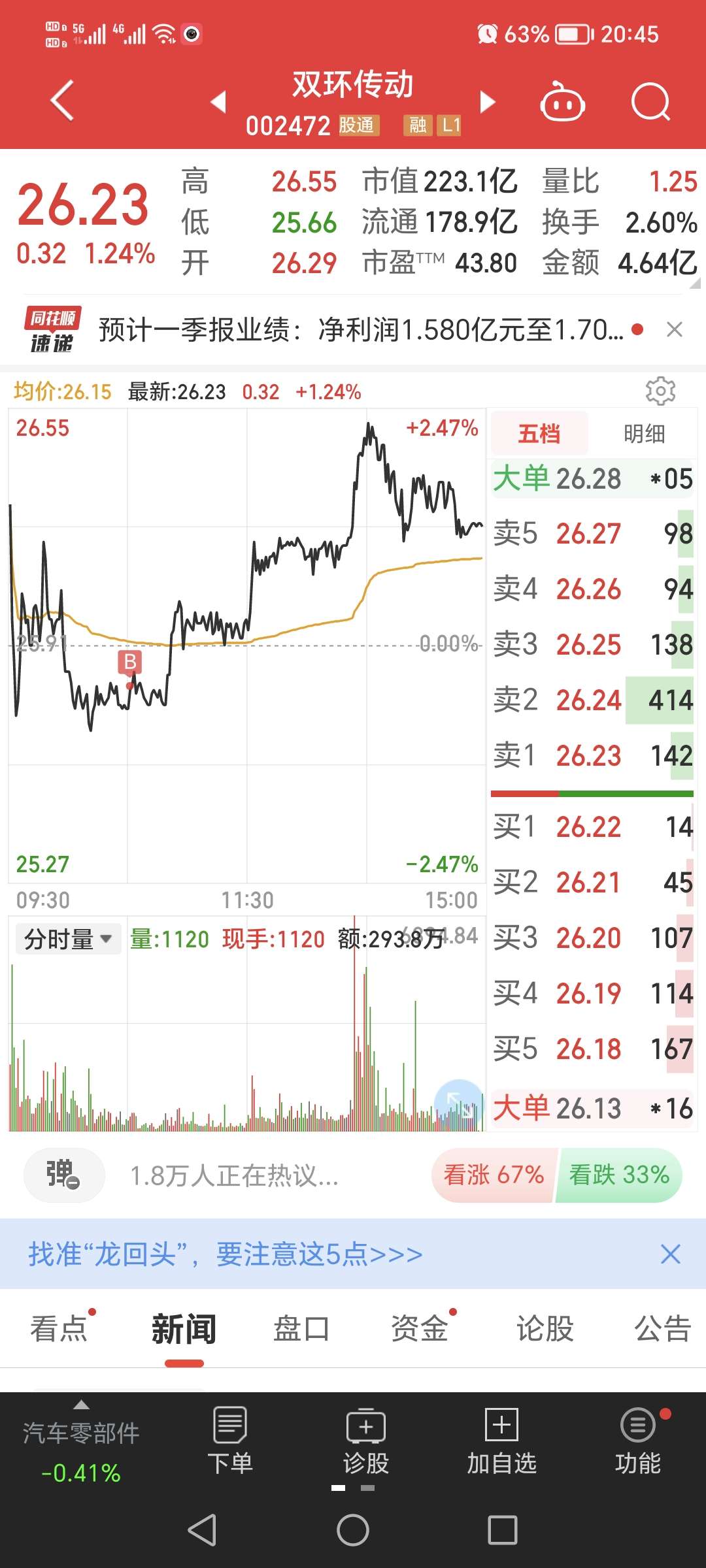Tap the back arrow to exit stock page
Viewport: 706px width, 1568px height.
click(62, 101)
